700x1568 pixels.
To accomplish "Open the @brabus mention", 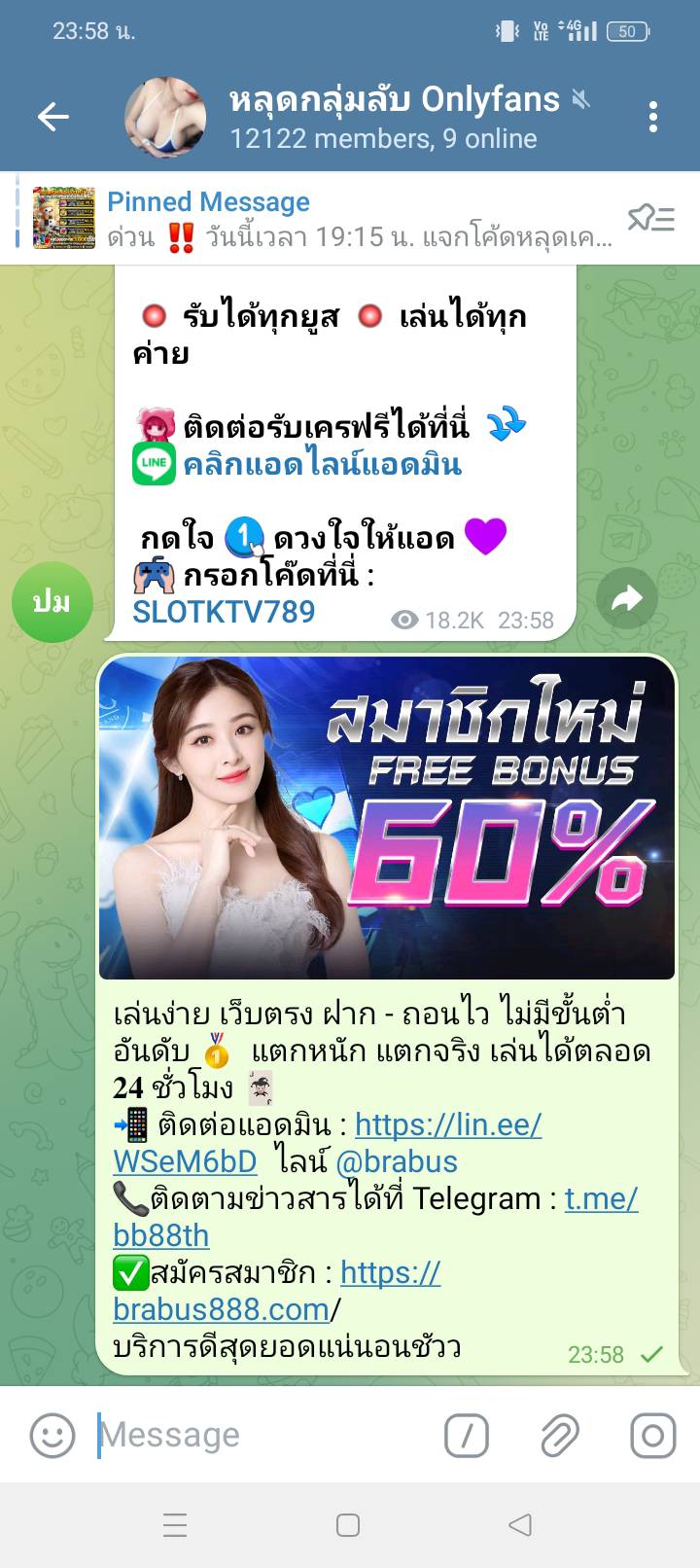I will click(x=396, y=1162).
